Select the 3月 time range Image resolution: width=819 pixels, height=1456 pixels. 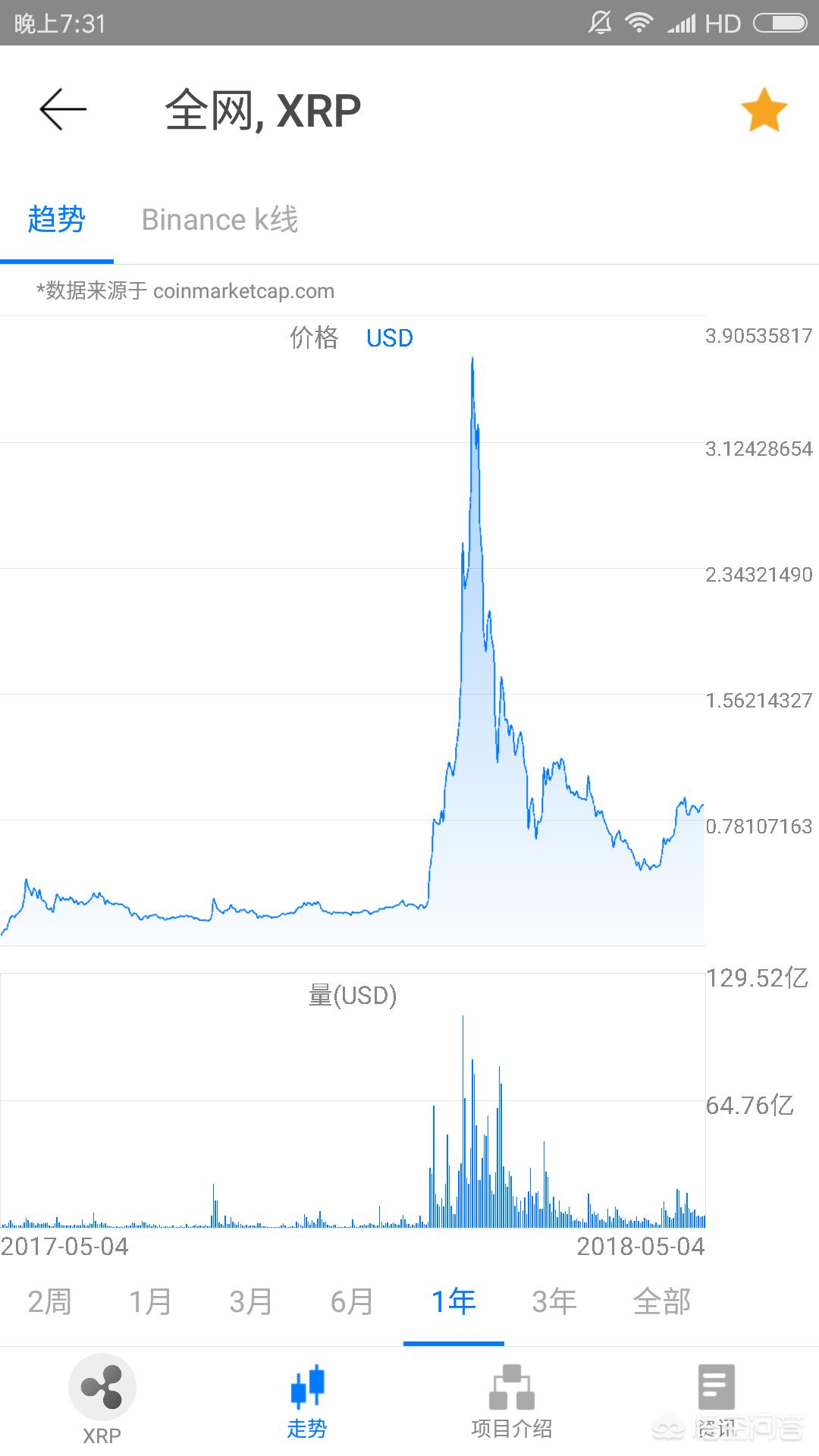[x=251, y=1302]
